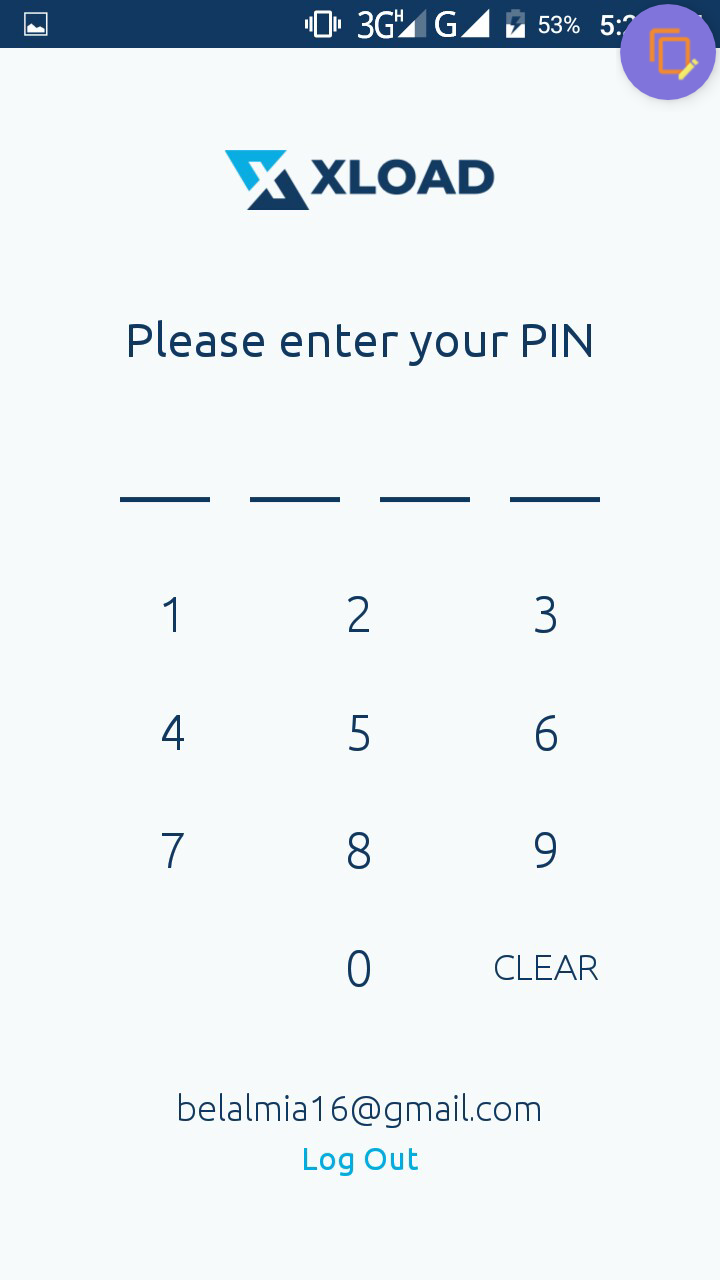This screenshot has height=1280, width=720.
Task: Tap the number 6 key
Action: (x=545, y=733)
